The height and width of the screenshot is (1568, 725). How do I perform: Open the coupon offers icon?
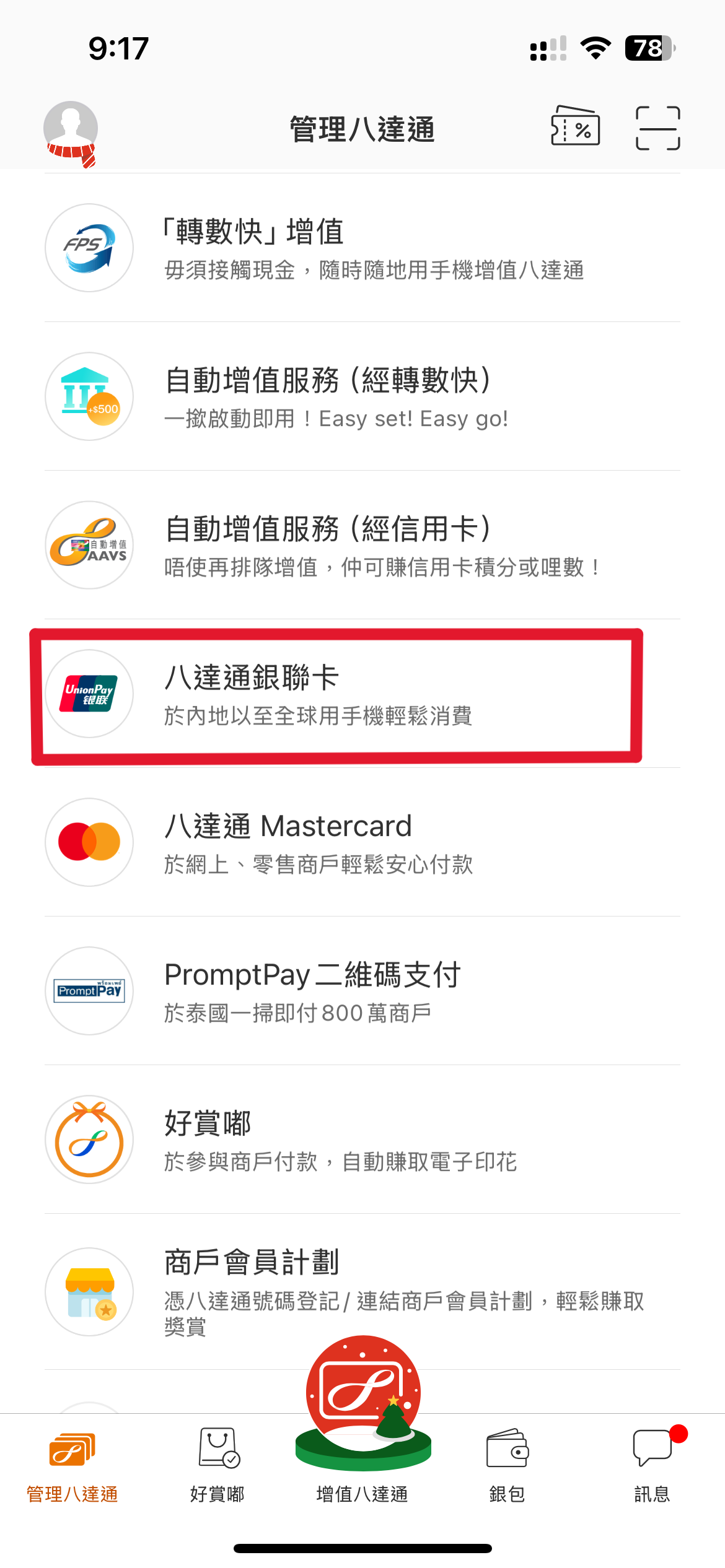click(x=575, y=127)
